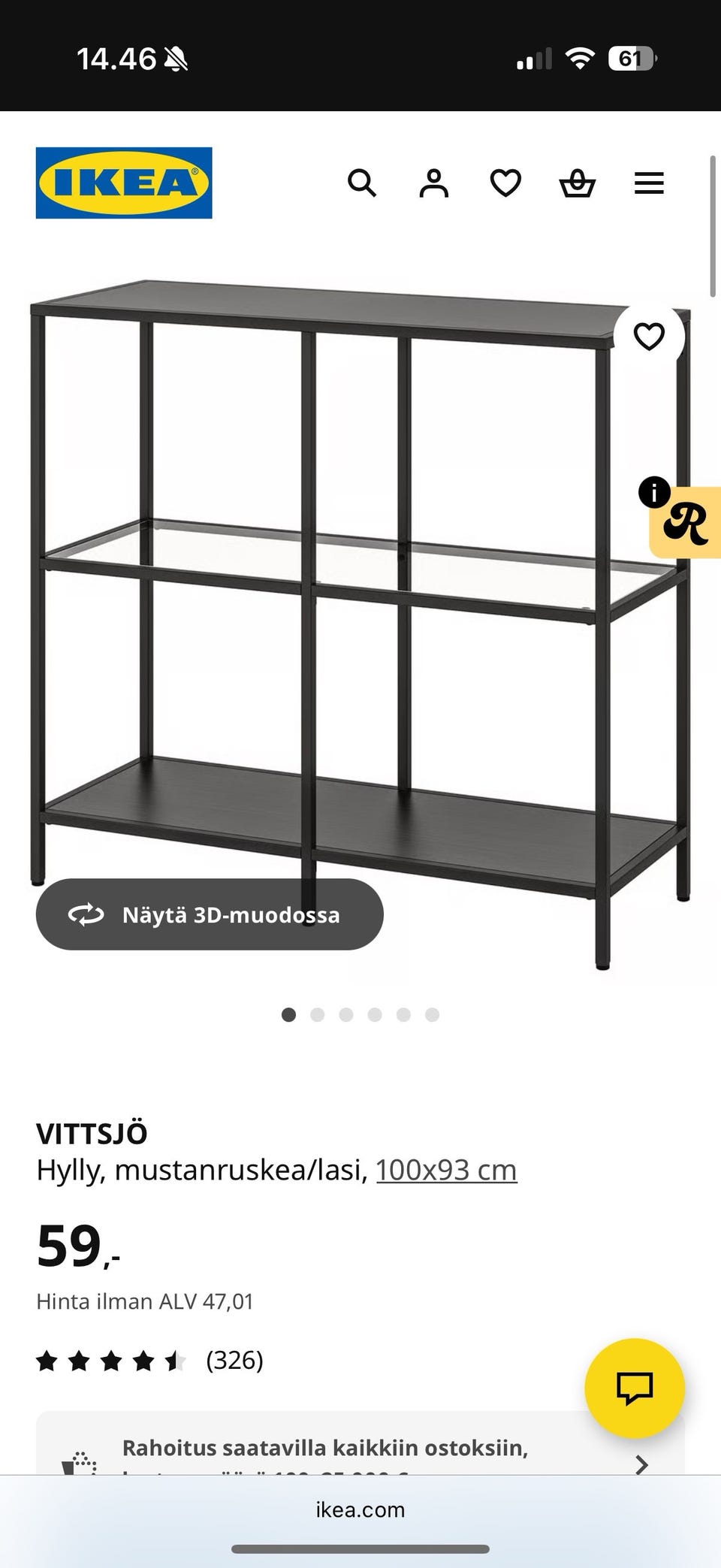
Task: Open the shopping basket
Action: click(578, 183)
